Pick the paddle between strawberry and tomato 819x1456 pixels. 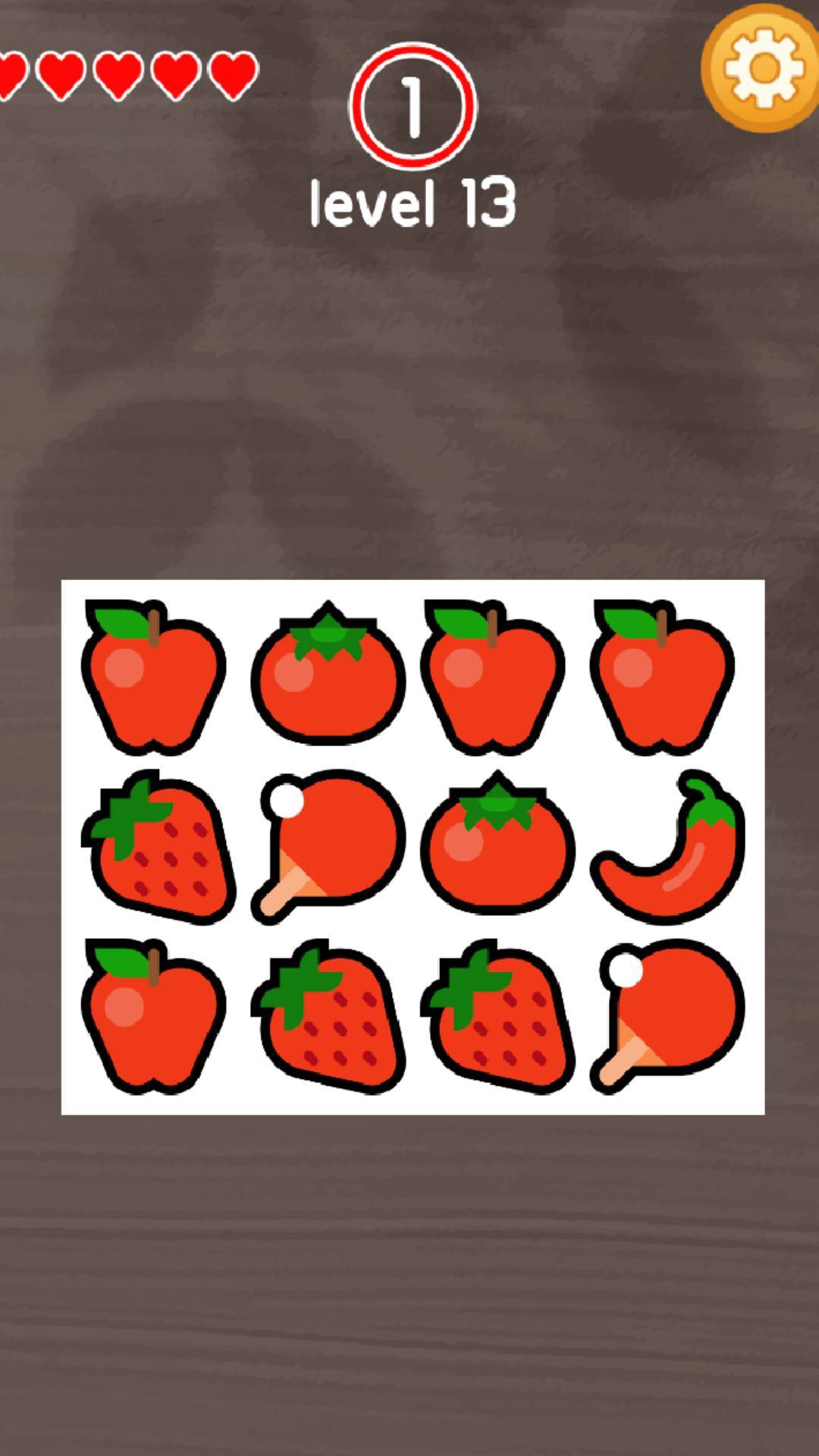pyautogui.click(x=328, y=846)
